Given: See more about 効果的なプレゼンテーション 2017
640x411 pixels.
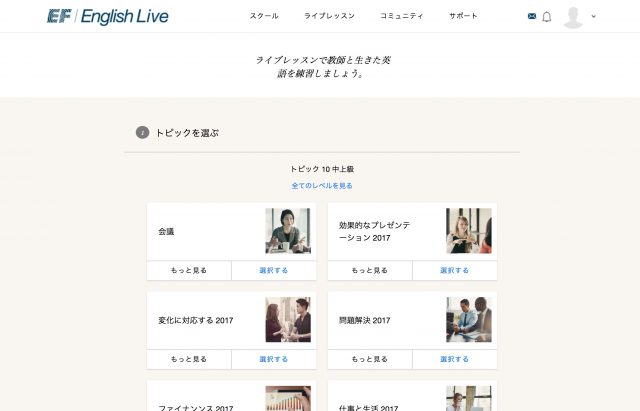Looking at the screenshot, I should click(x=370, y=271).
